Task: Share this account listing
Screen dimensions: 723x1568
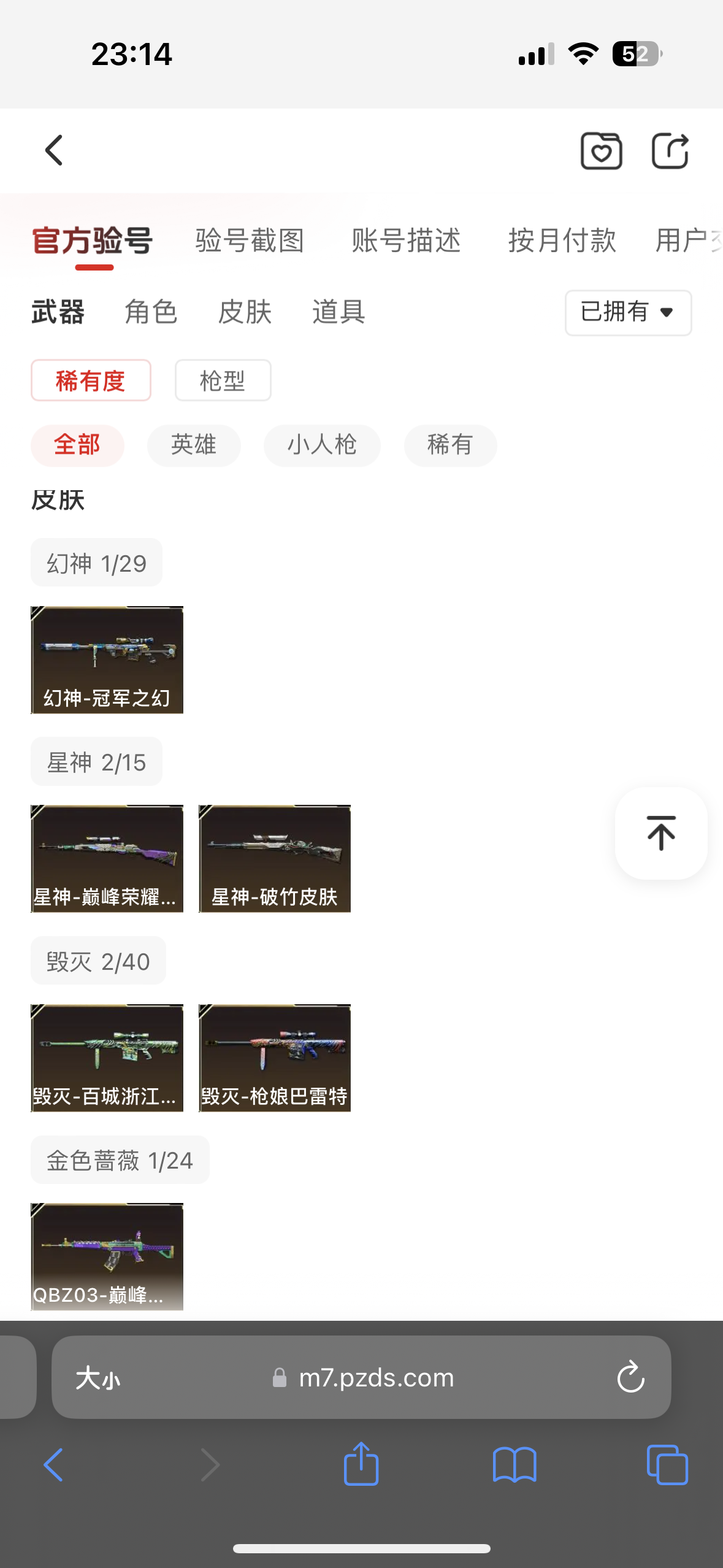Action: tap(670, 151)
